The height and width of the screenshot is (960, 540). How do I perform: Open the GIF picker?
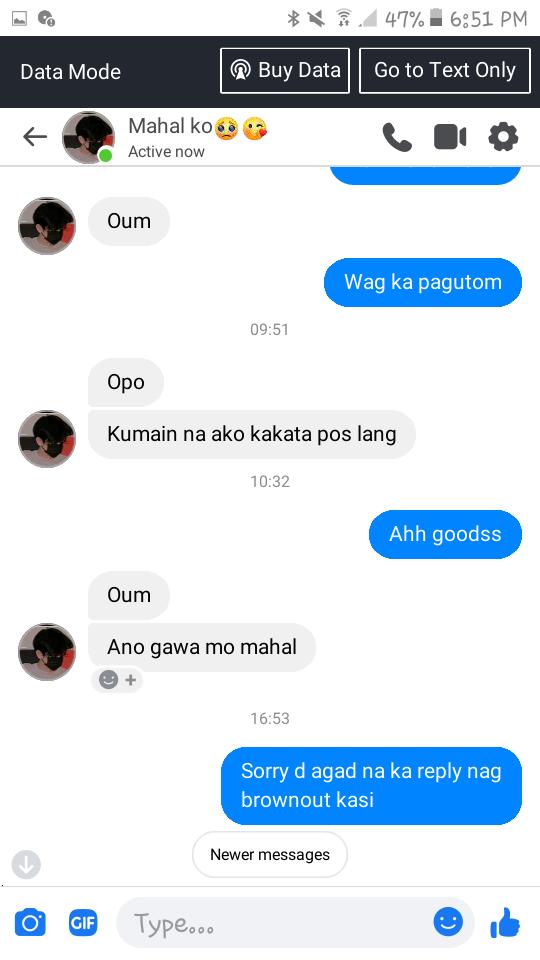coord(83,923)
